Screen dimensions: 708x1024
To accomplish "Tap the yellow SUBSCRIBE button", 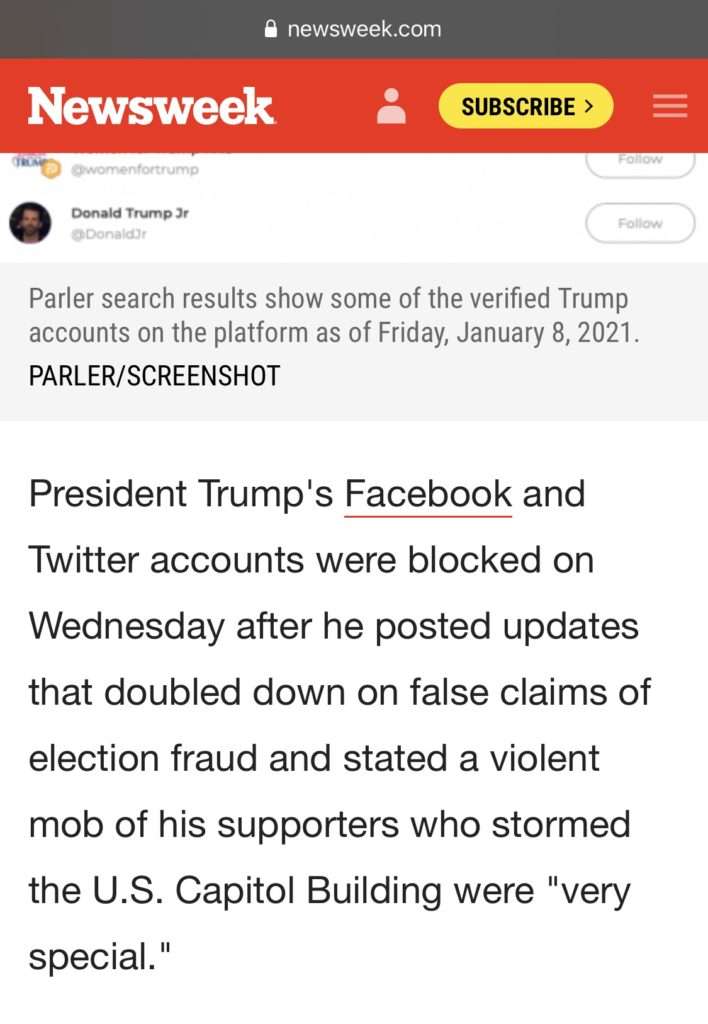I will (x=526, y=106).
